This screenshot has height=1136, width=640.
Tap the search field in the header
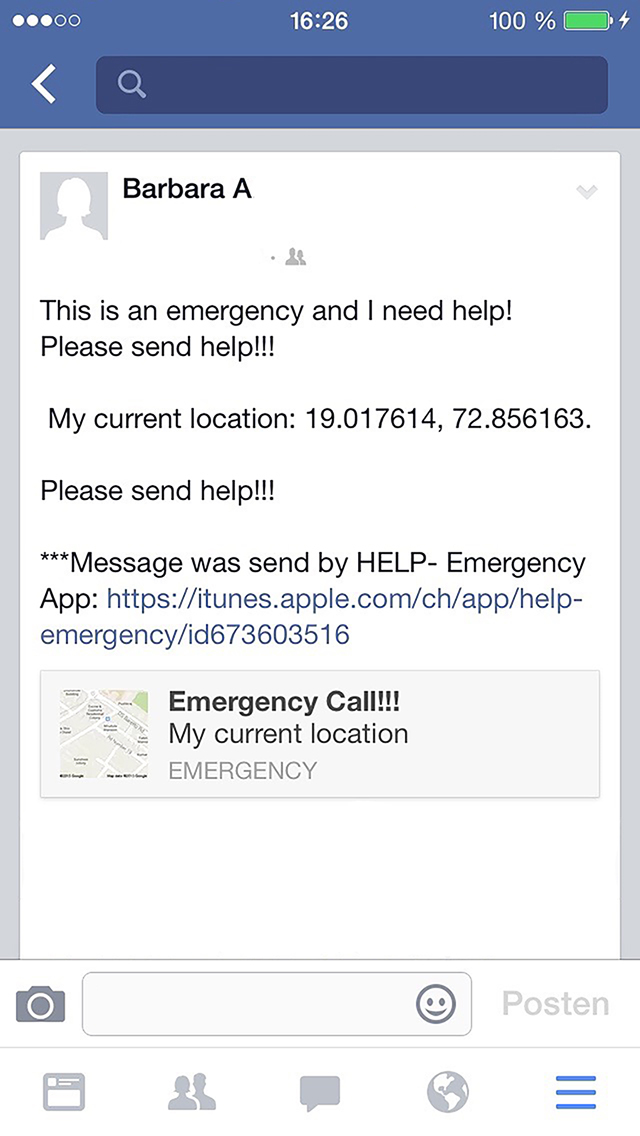352,85
